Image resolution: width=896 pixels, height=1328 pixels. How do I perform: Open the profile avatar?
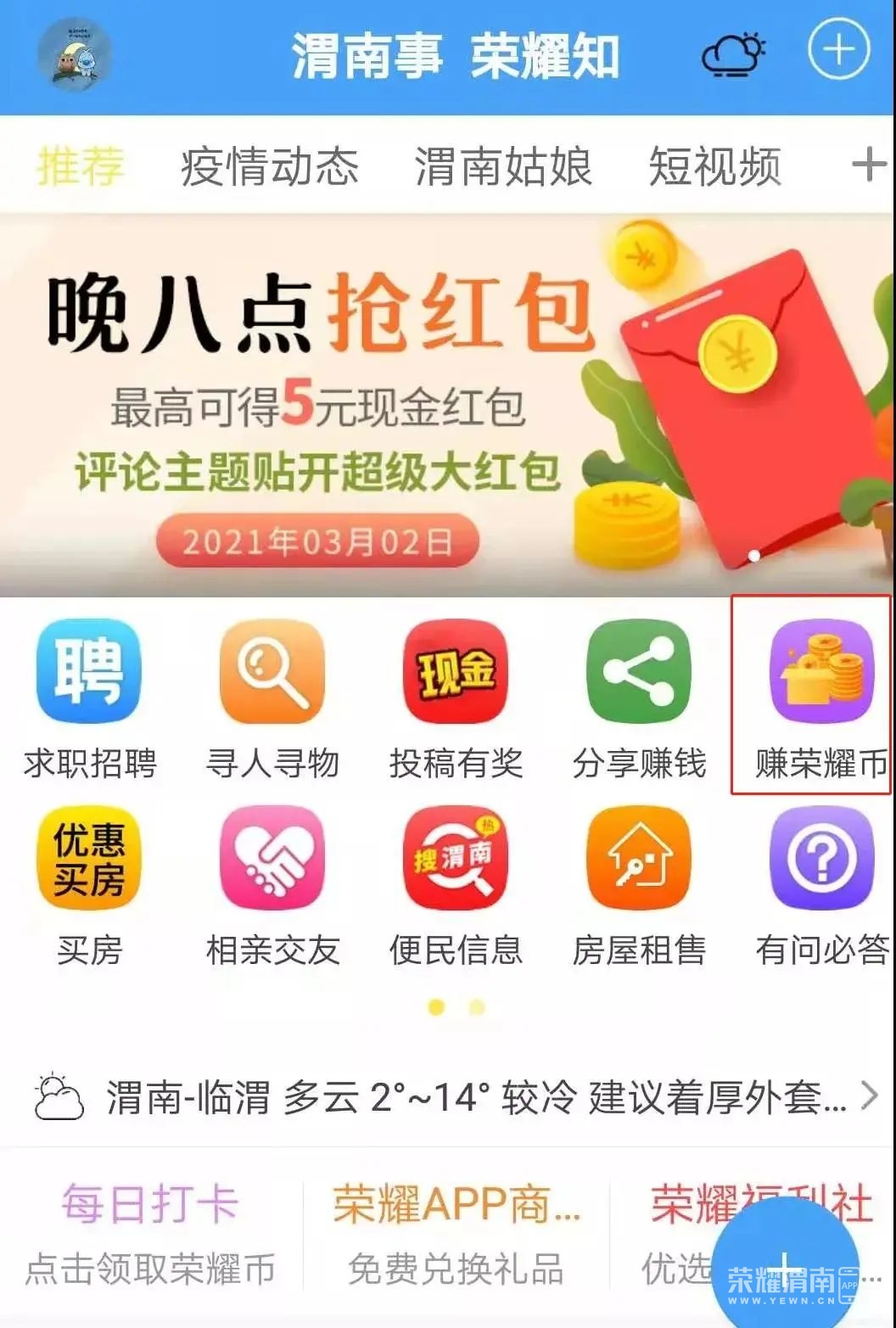coord(75,54)
